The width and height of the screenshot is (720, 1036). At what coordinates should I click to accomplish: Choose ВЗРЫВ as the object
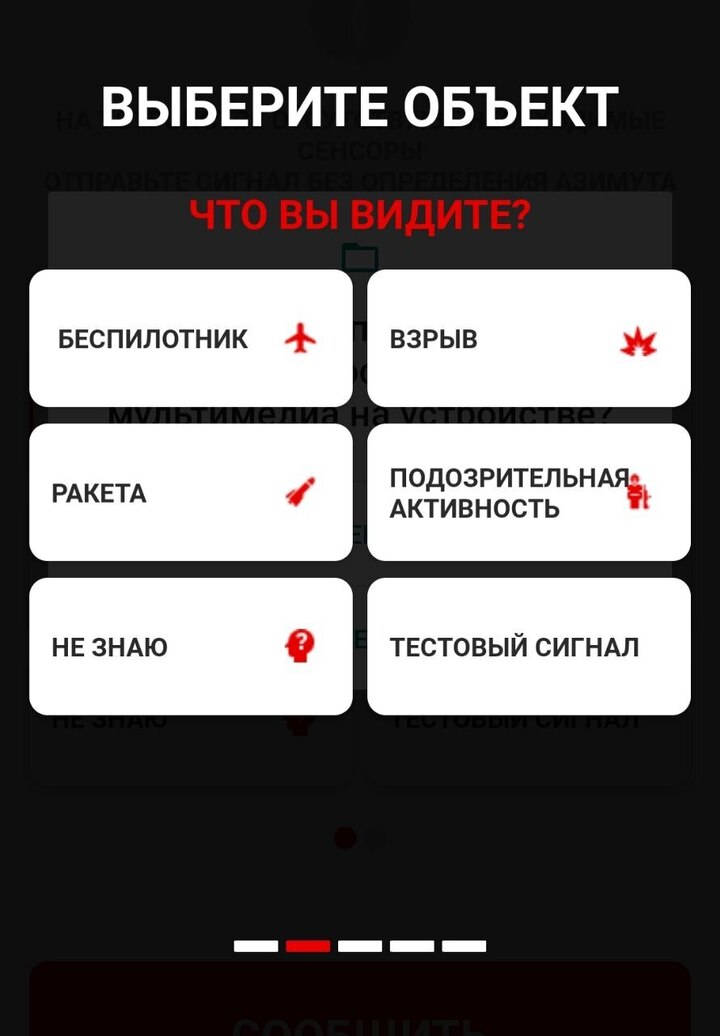528,338
